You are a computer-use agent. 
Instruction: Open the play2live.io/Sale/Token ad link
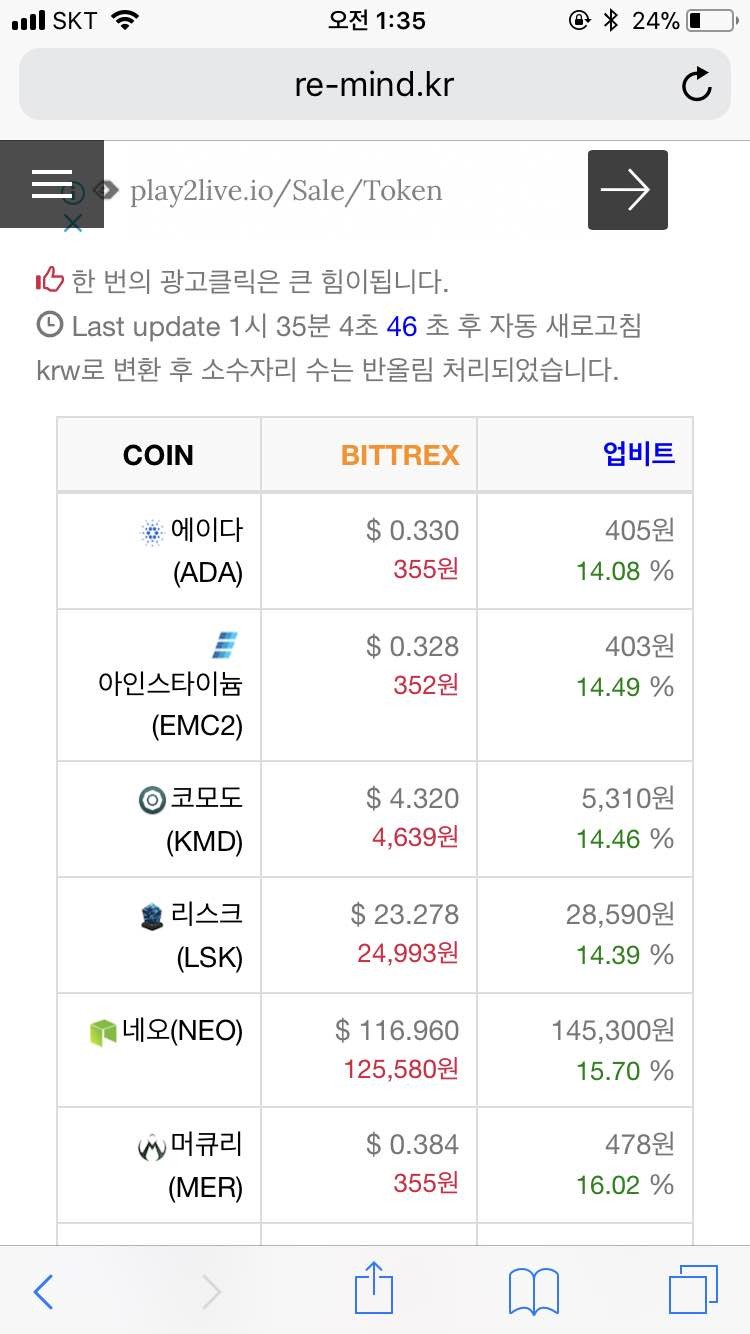(x=287, y=191)
